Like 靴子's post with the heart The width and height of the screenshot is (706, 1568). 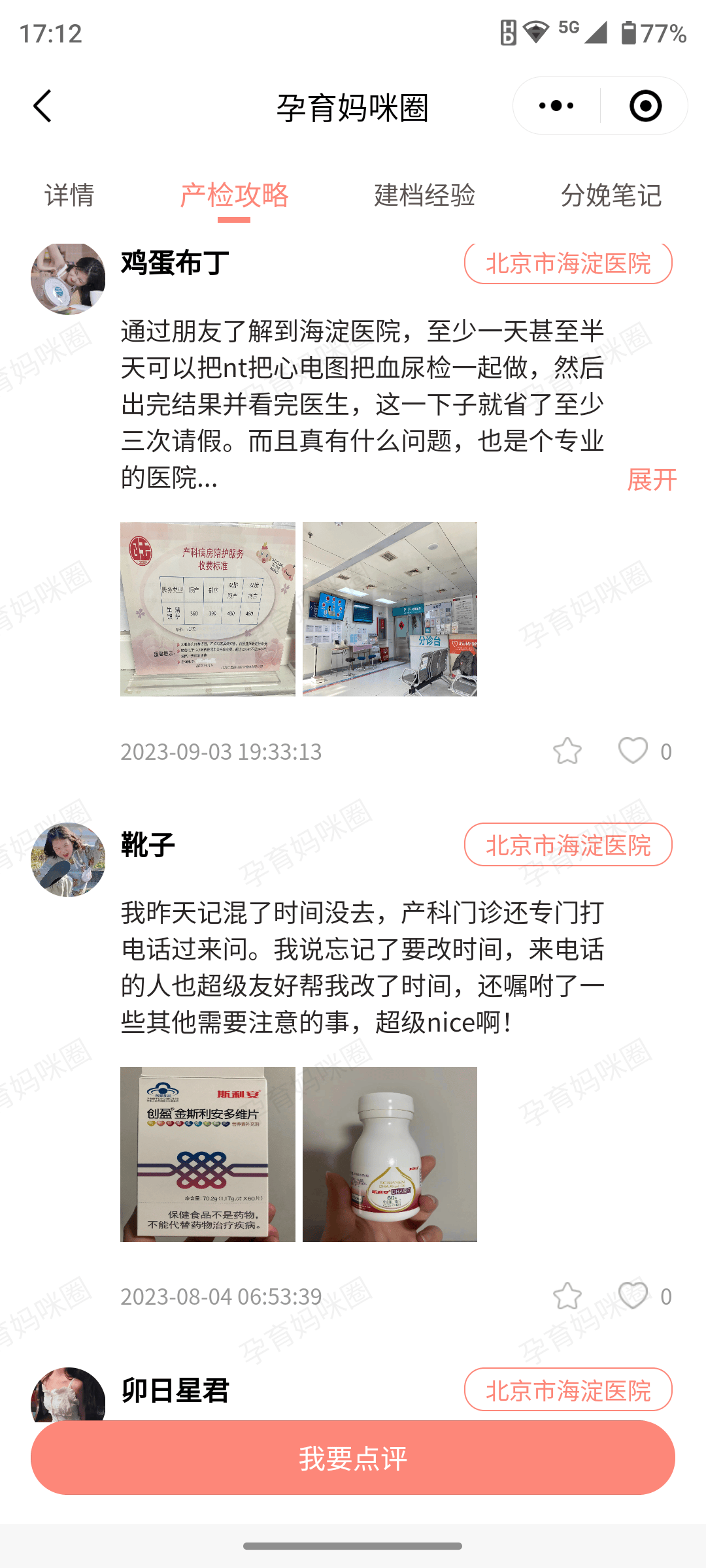pyautogui.click(x=633, y=1296)
